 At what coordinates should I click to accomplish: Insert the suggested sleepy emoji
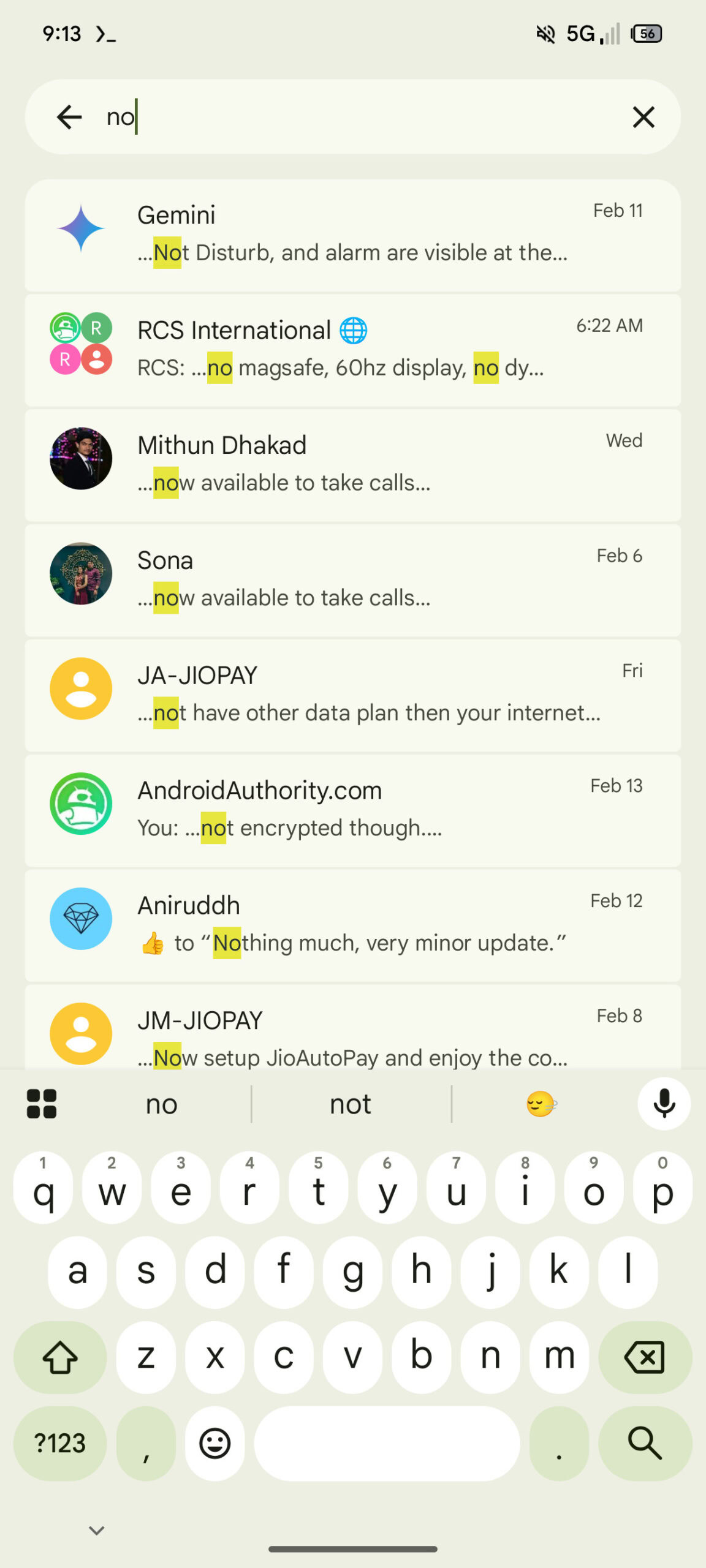tap(541, 1104)
